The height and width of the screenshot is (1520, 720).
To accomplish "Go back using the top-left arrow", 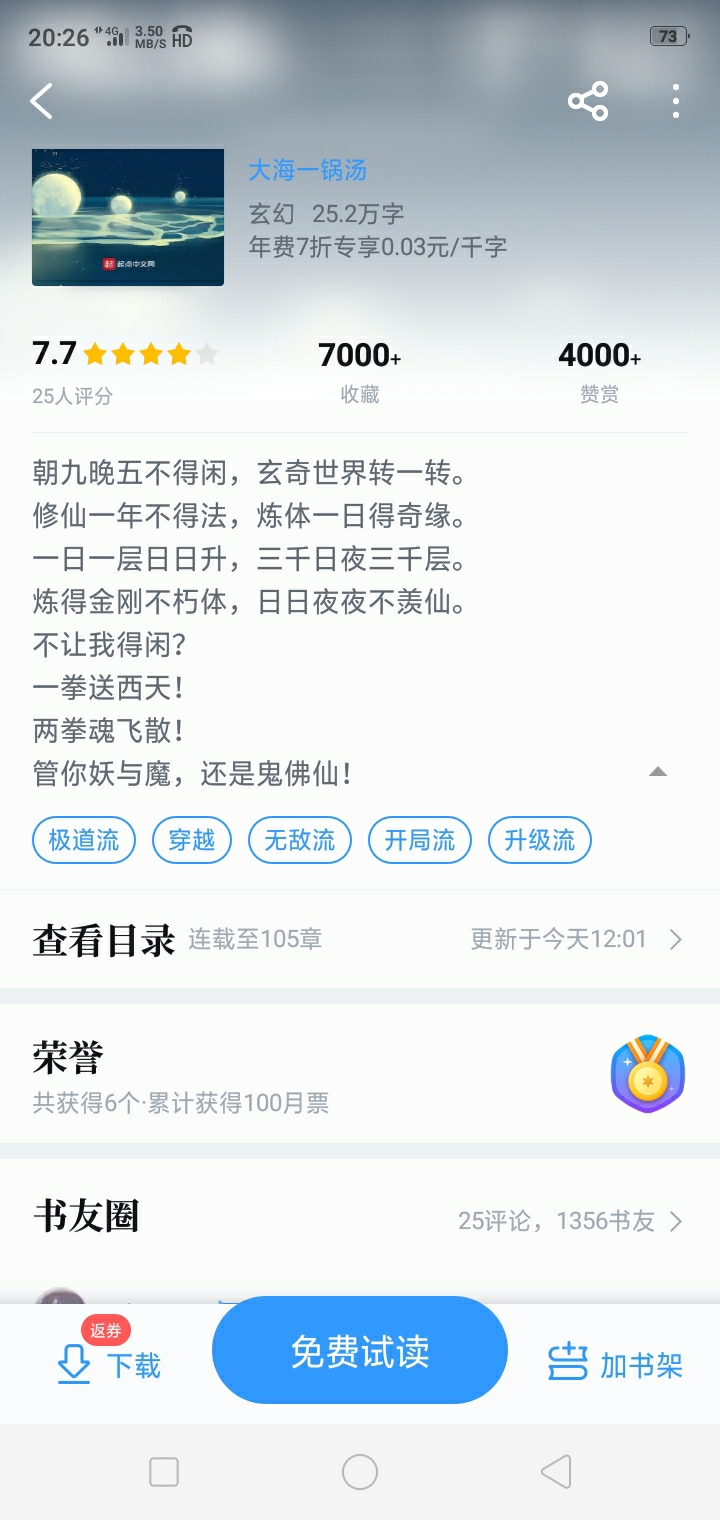I will [41, 102].
